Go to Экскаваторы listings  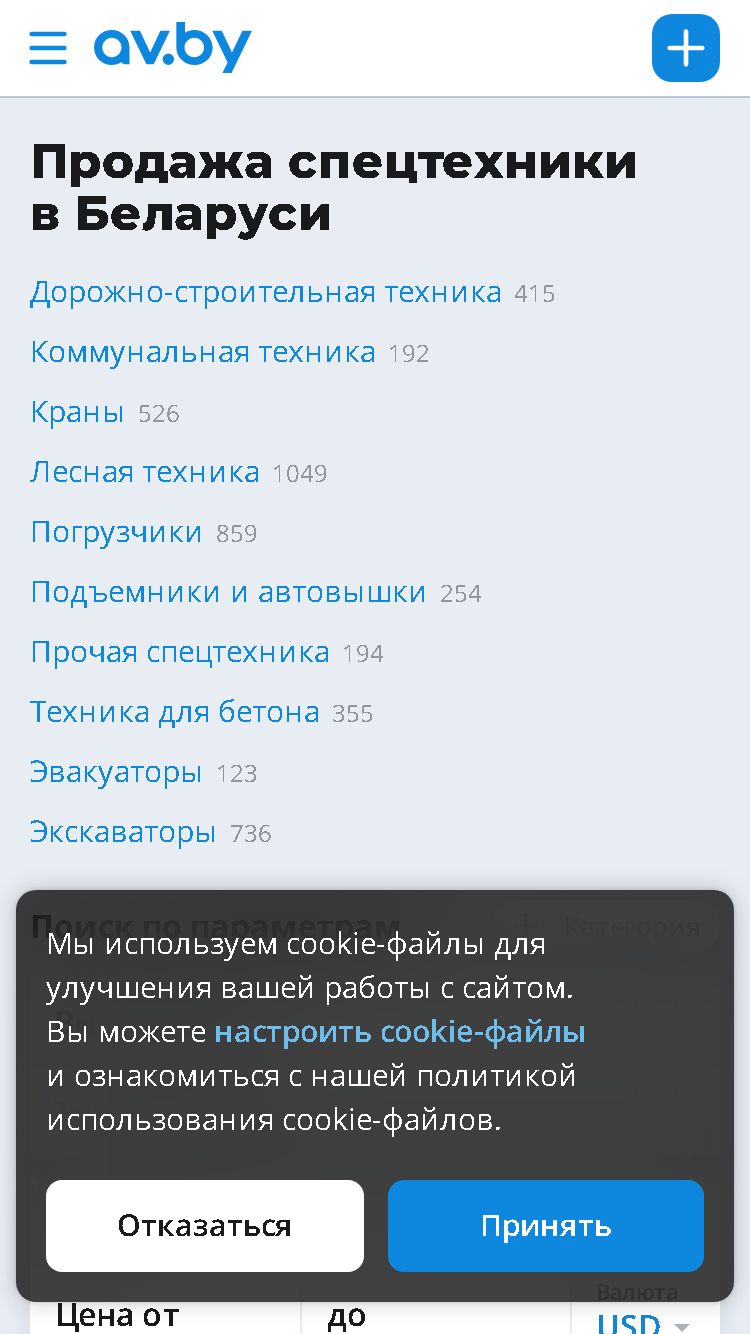coord(123,833)
